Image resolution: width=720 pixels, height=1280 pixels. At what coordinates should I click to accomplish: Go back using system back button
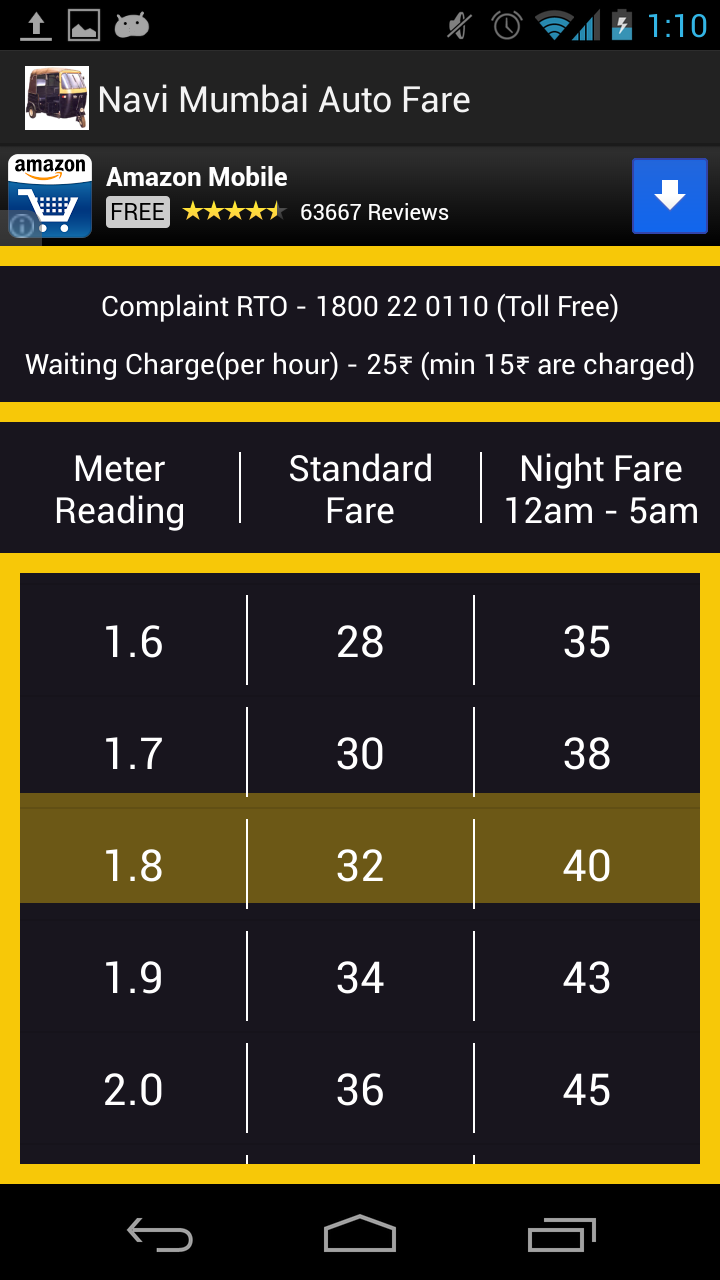[x=160, y=1235]
